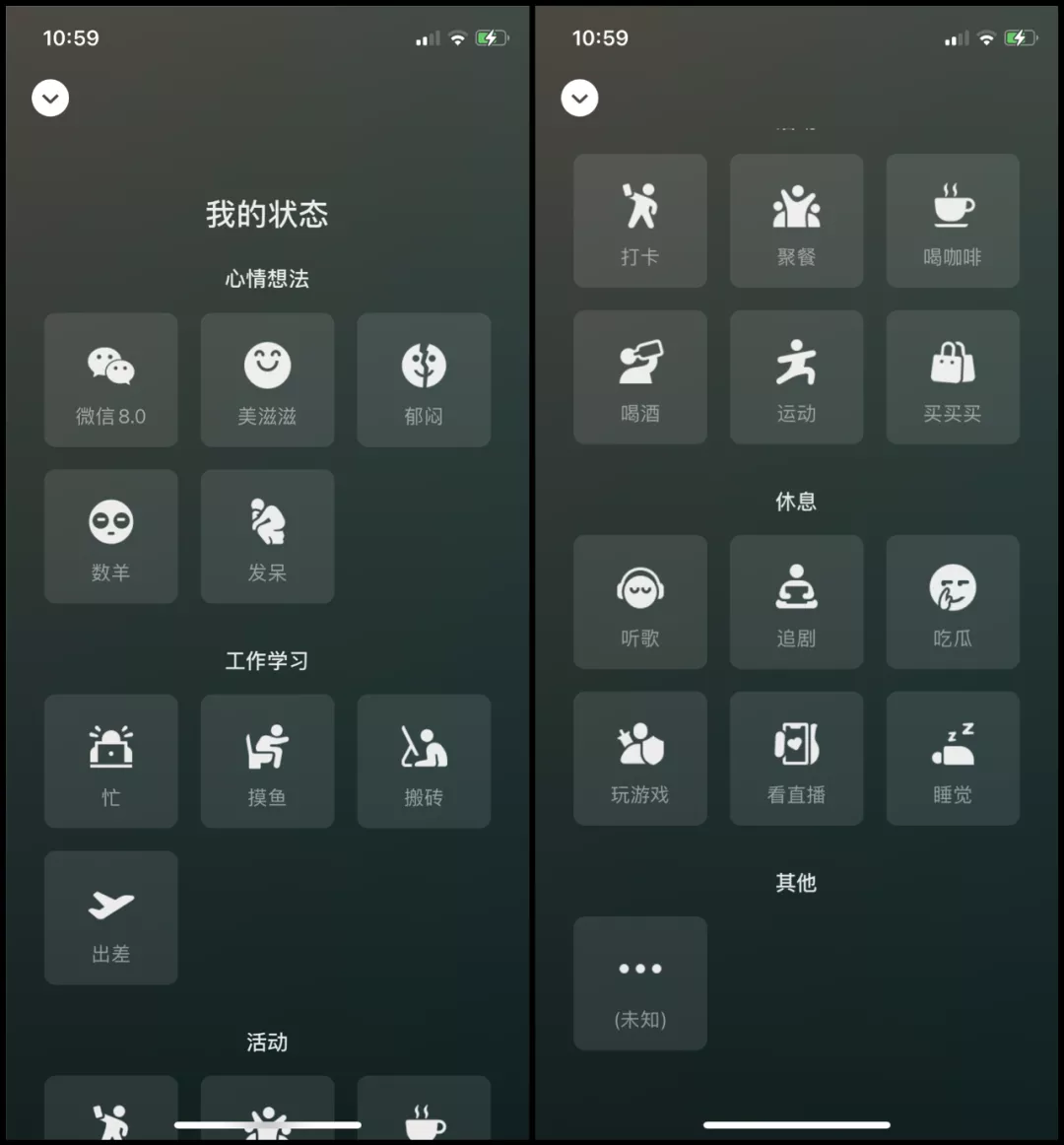Set the work status to 忙
Image resolution: width=1064 pixels, height=1145 pixels.
110,761
